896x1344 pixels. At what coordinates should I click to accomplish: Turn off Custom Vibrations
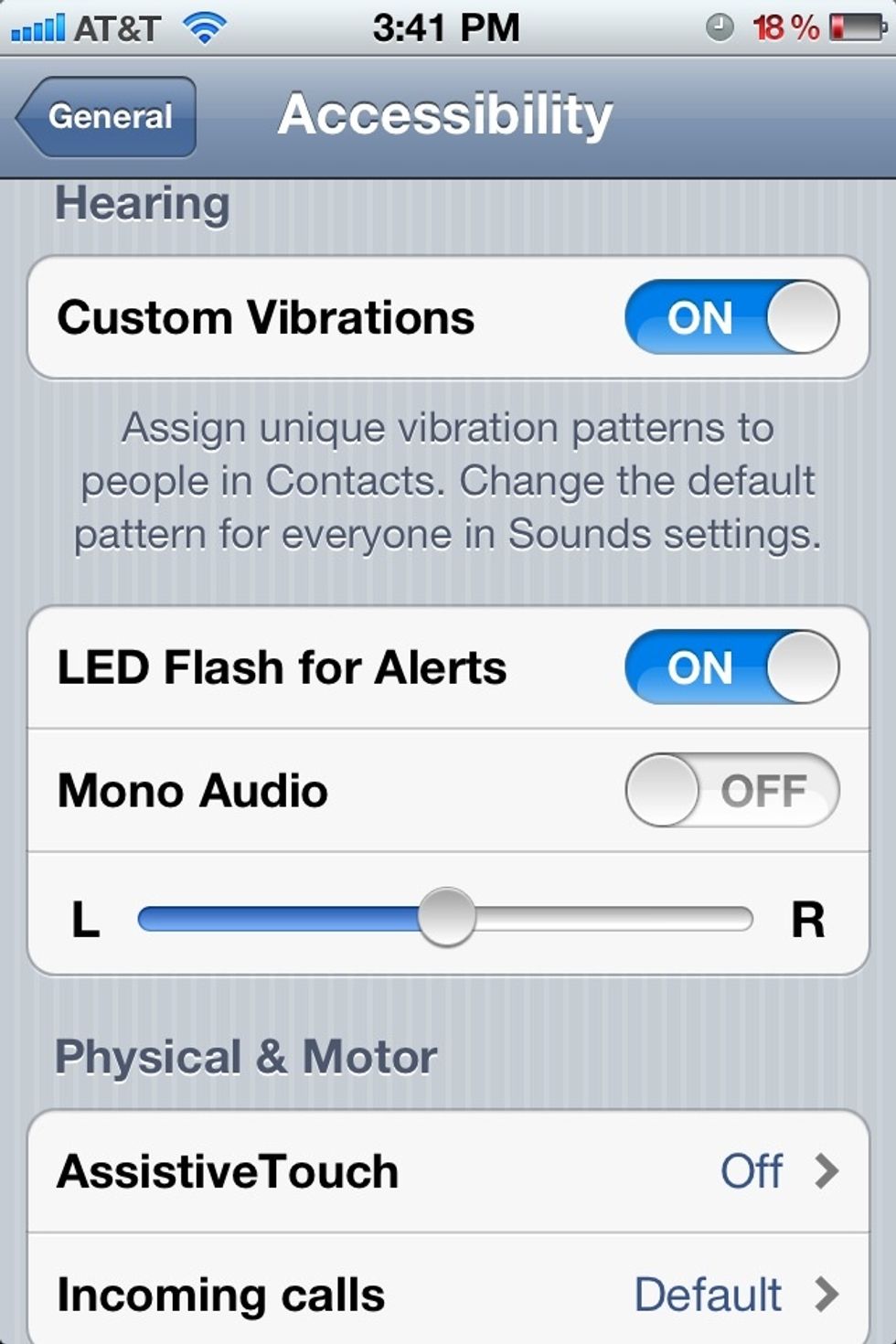(731, 317)
